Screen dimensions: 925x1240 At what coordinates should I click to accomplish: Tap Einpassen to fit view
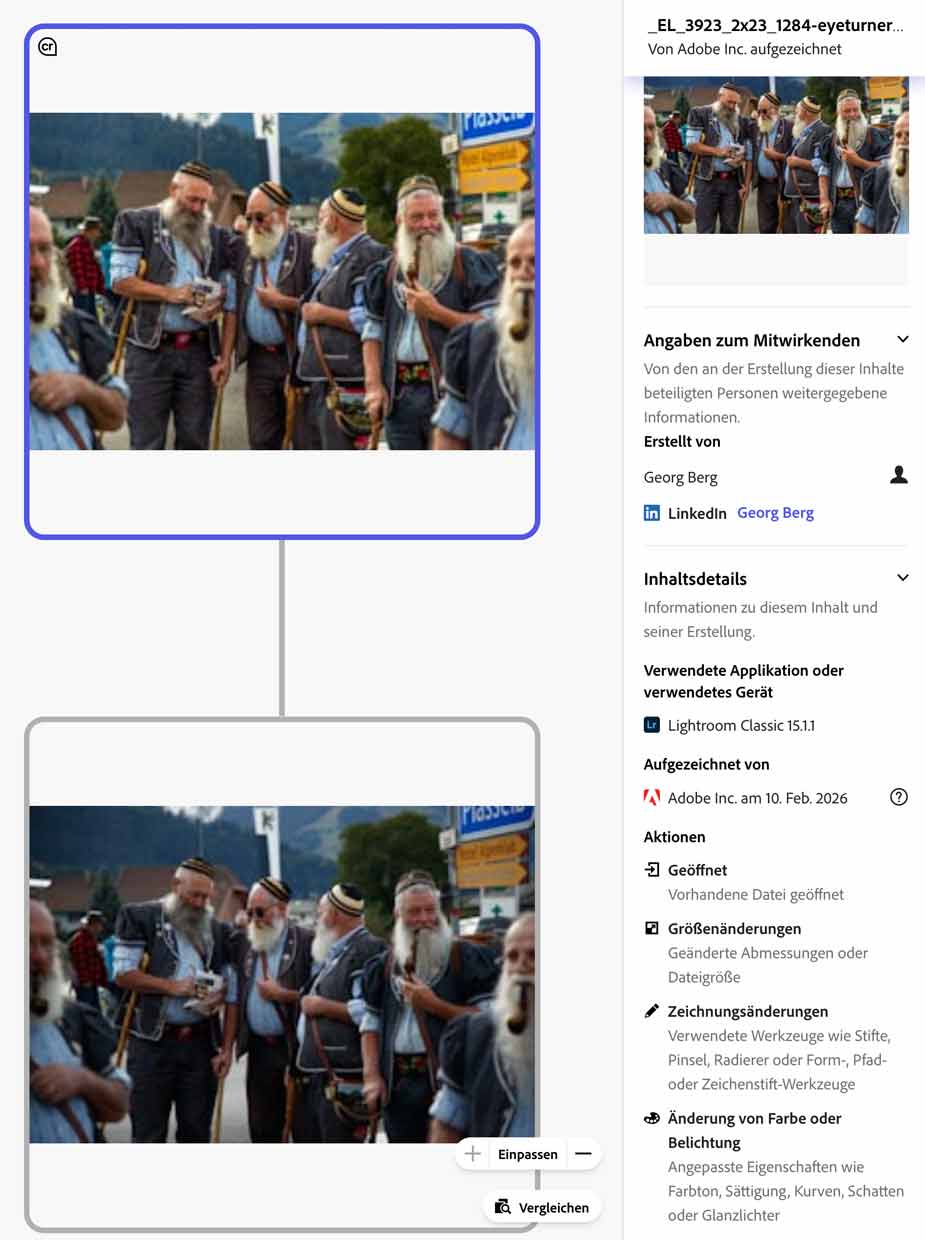pyautogui.click(x=527, y=1154)
